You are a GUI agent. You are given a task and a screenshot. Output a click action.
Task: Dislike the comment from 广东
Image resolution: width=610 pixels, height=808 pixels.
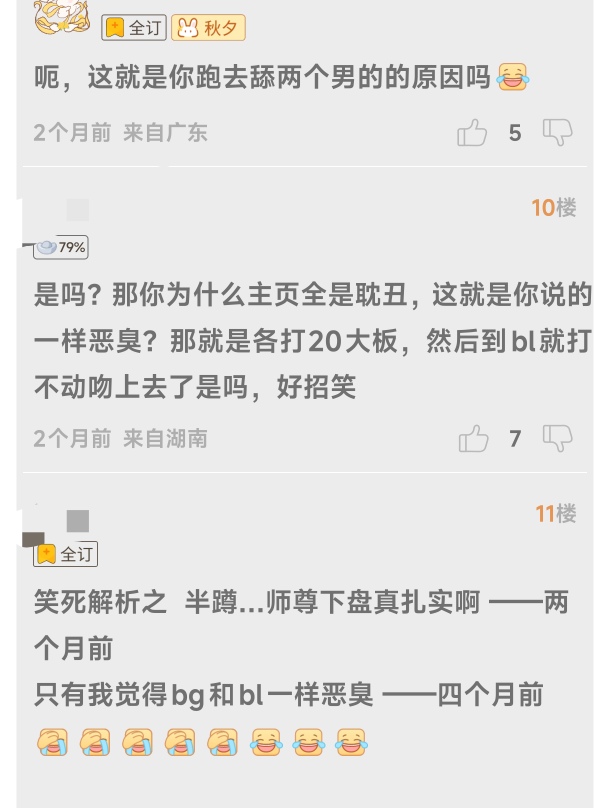click(x=557, y=132)
